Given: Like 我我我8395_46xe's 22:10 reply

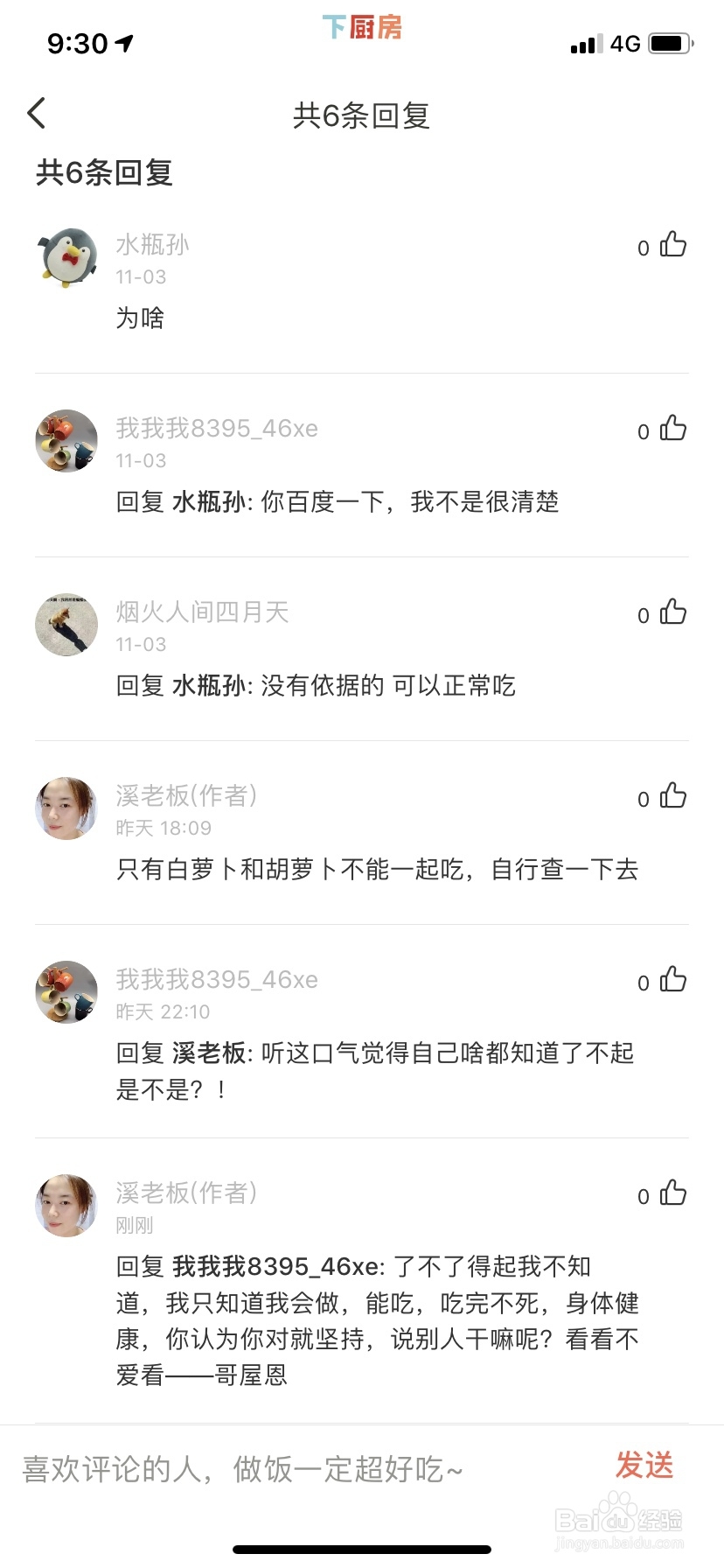Looking at the screenshot, I should [673, 981].
